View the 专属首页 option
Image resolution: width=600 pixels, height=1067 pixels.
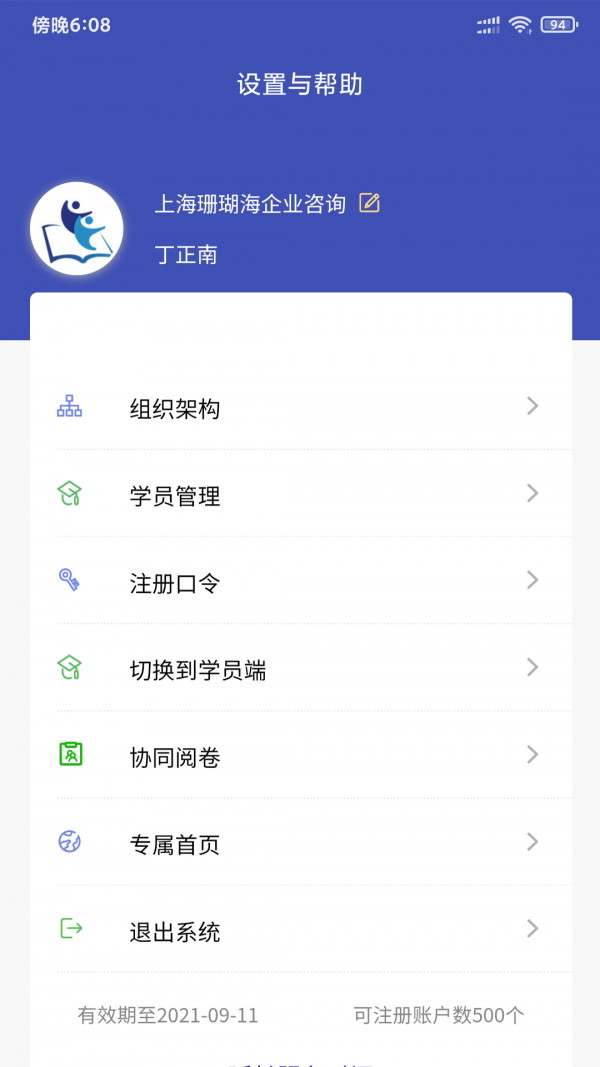300,842
